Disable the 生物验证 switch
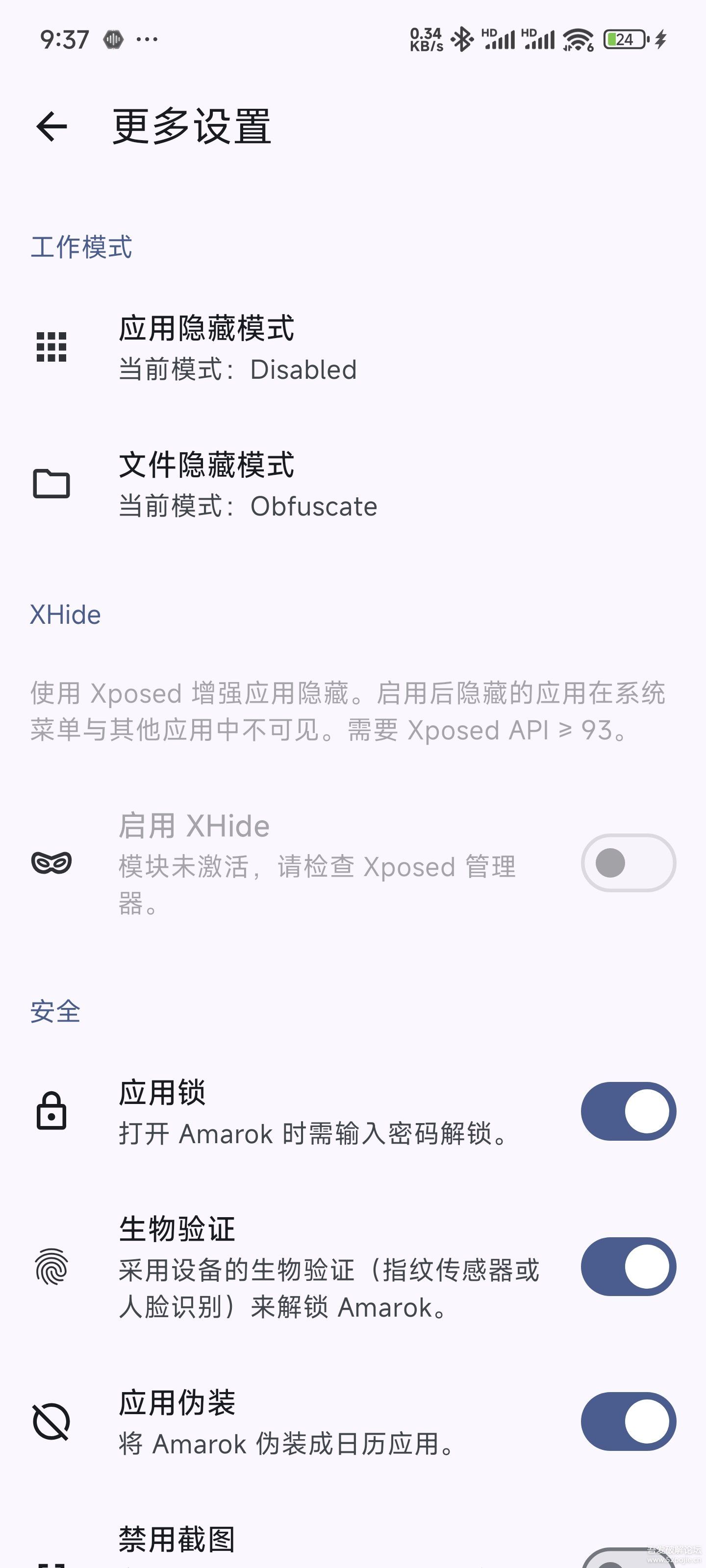706x1568 pixels. click(628, 1266)
